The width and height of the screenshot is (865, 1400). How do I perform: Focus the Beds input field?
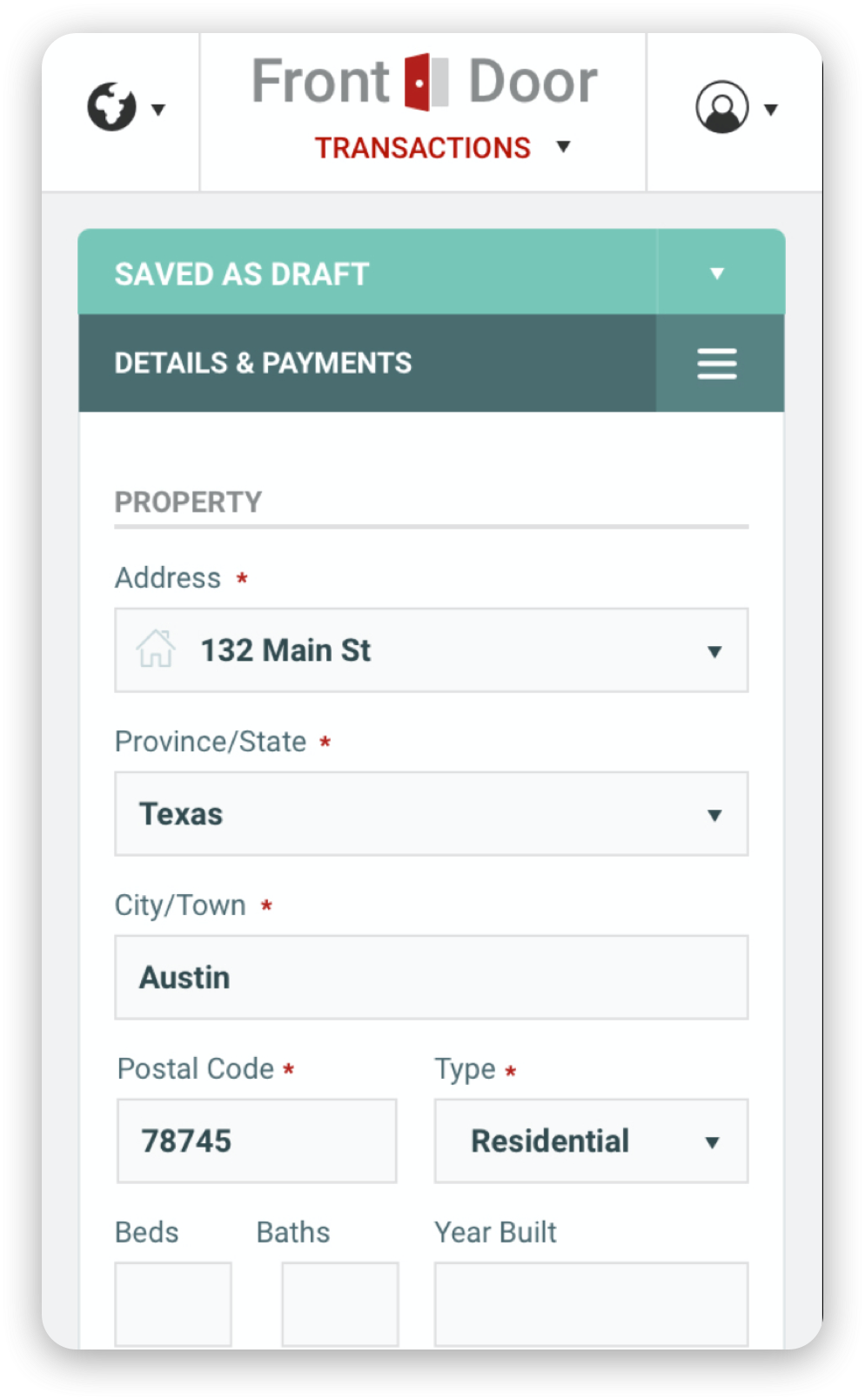[173, 1304]
